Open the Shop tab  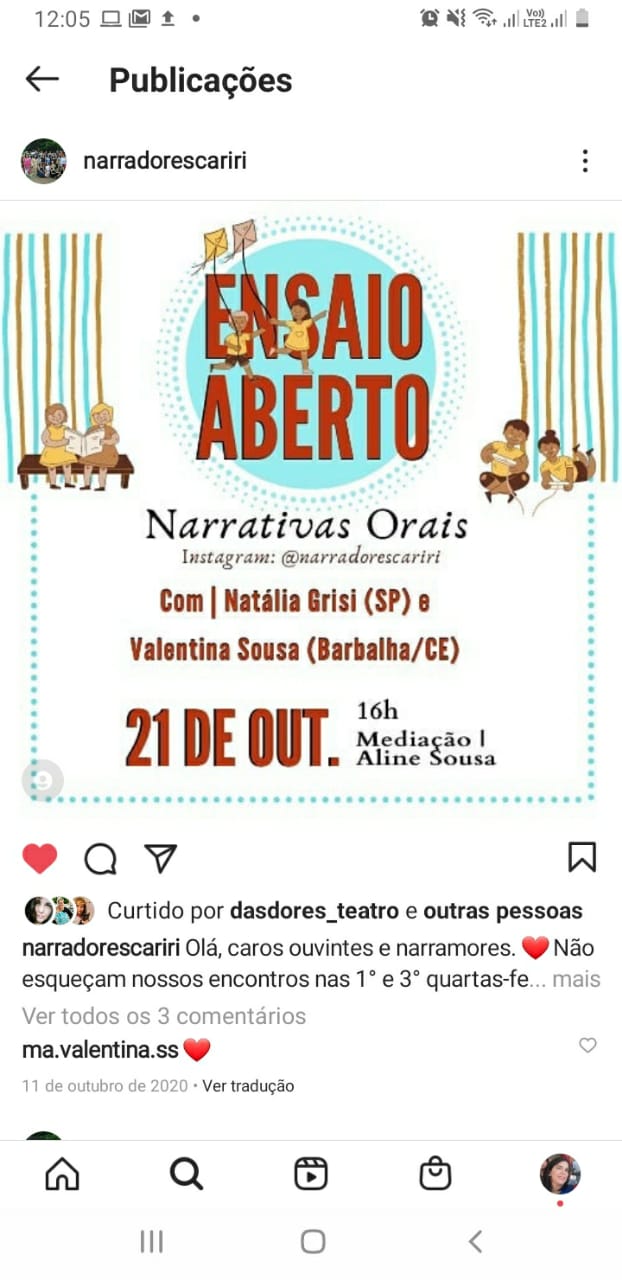[435, 1174]
